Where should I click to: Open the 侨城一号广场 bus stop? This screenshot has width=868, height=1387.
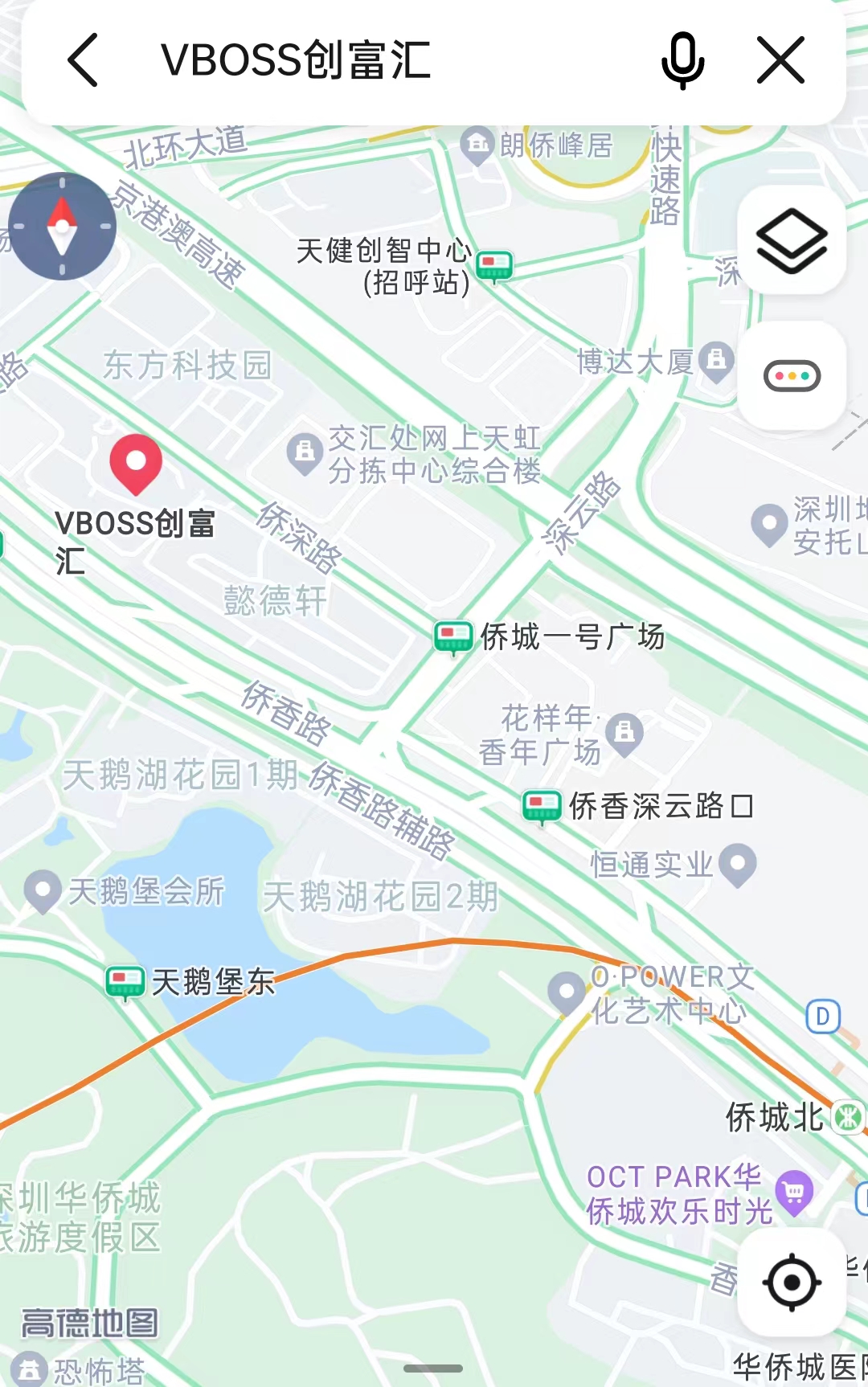(x=453, y=637)
